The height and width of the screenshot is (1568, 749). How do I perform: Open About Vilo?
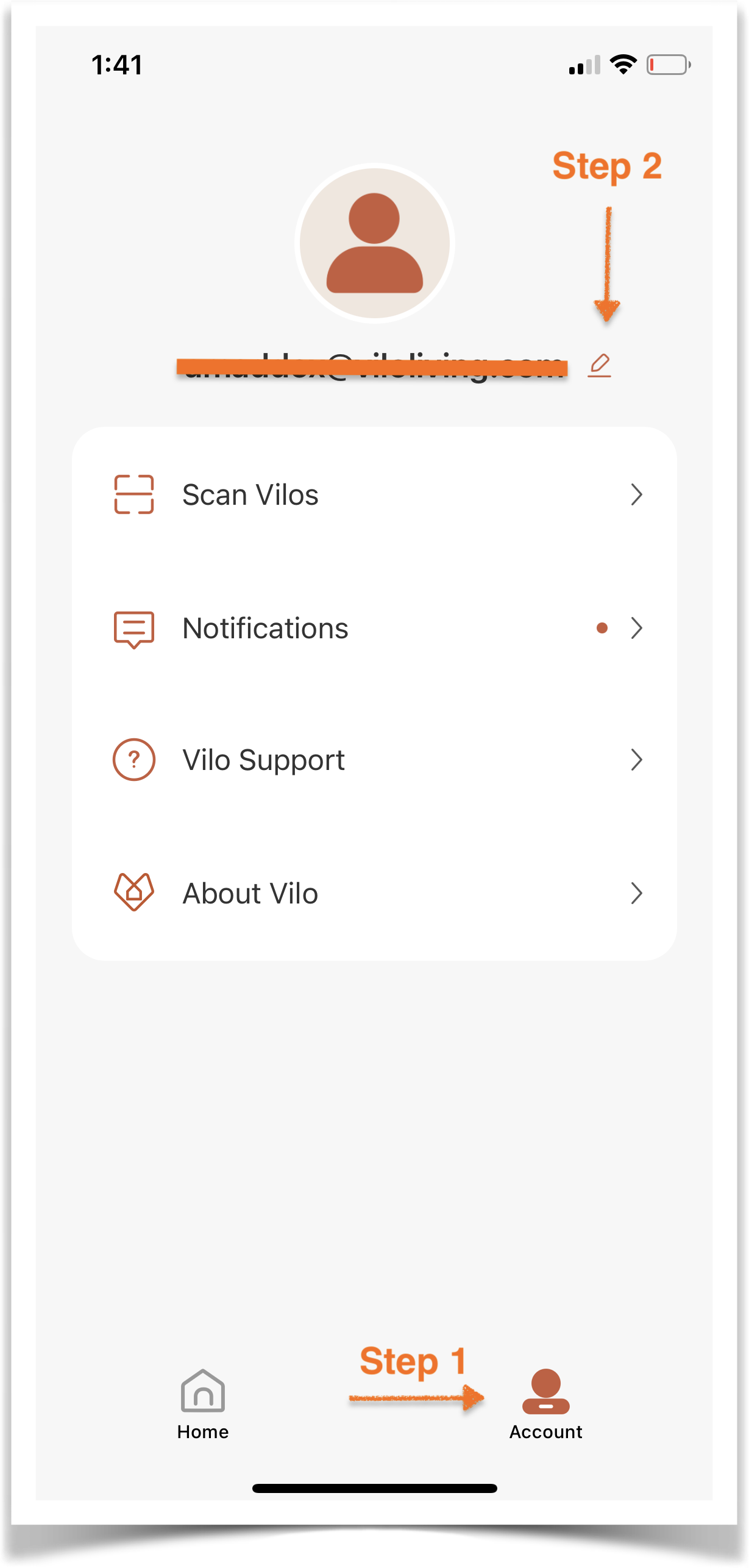(374, 894)
